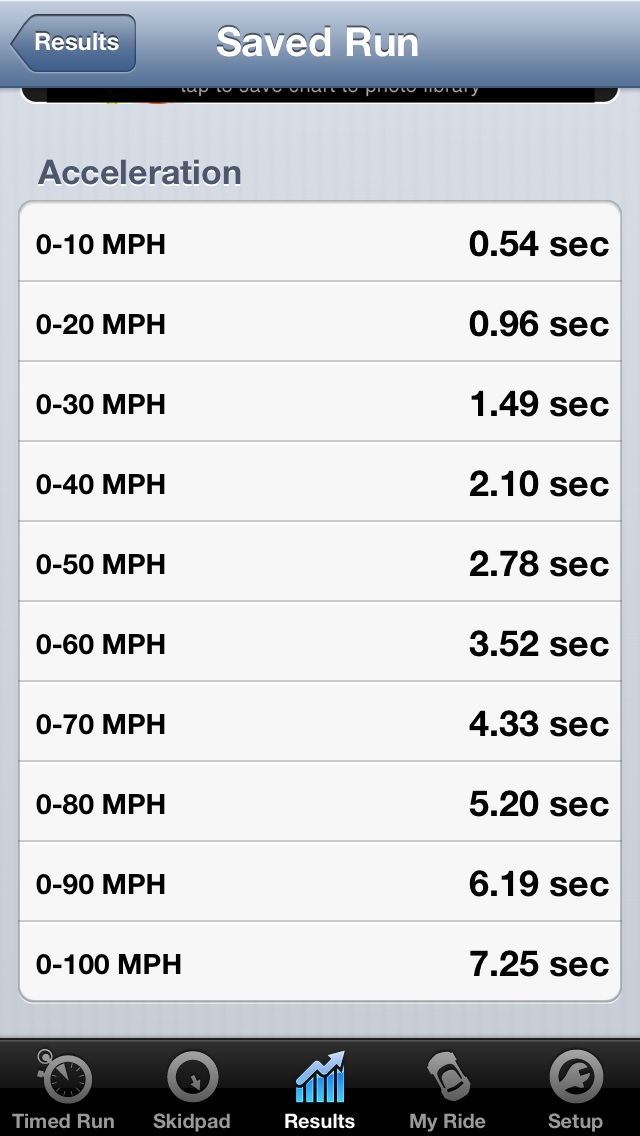Open the Skidpad tab
Screen dimensions: 640x1136
click(x=191, y=1090)
